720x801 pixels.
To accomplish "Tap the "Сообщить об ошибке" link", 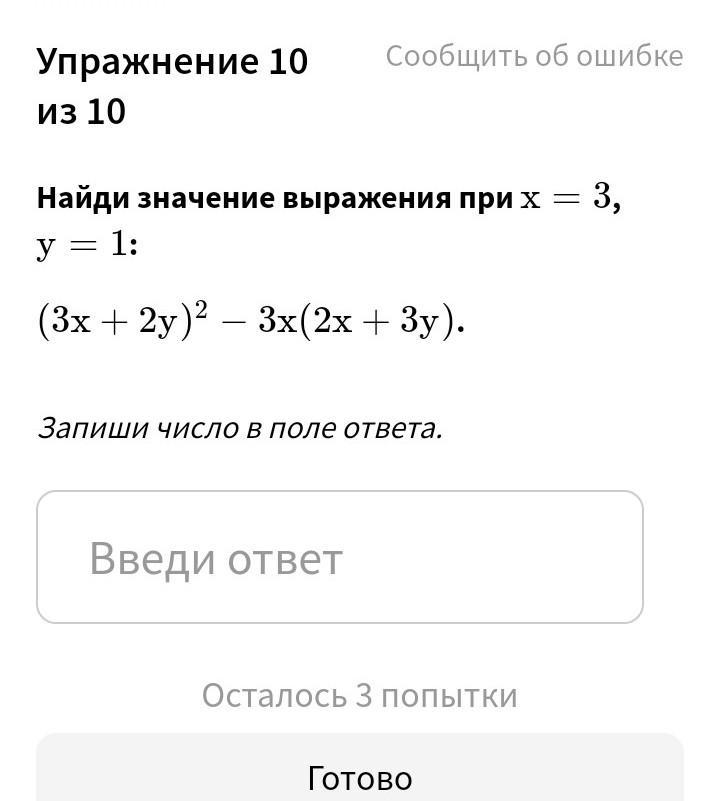I will (534, 56).
